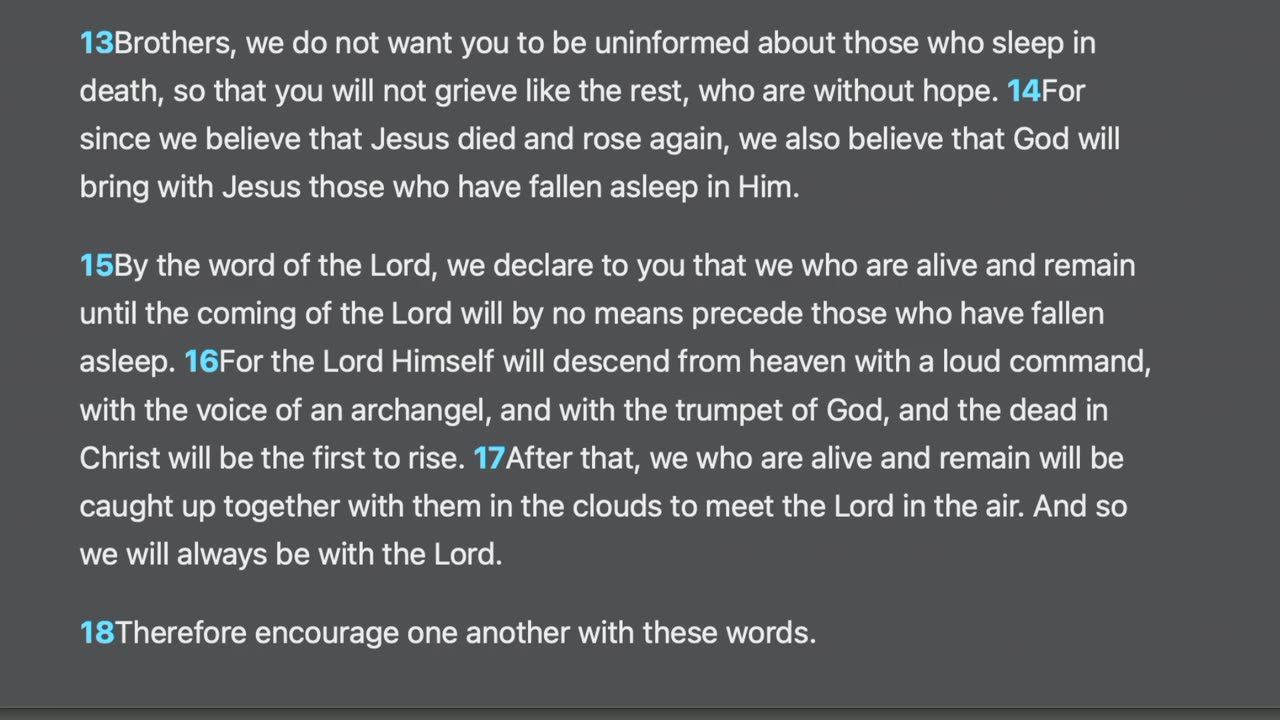
Task: Tap the blue verse number 14
Action: click(1023, 92)
